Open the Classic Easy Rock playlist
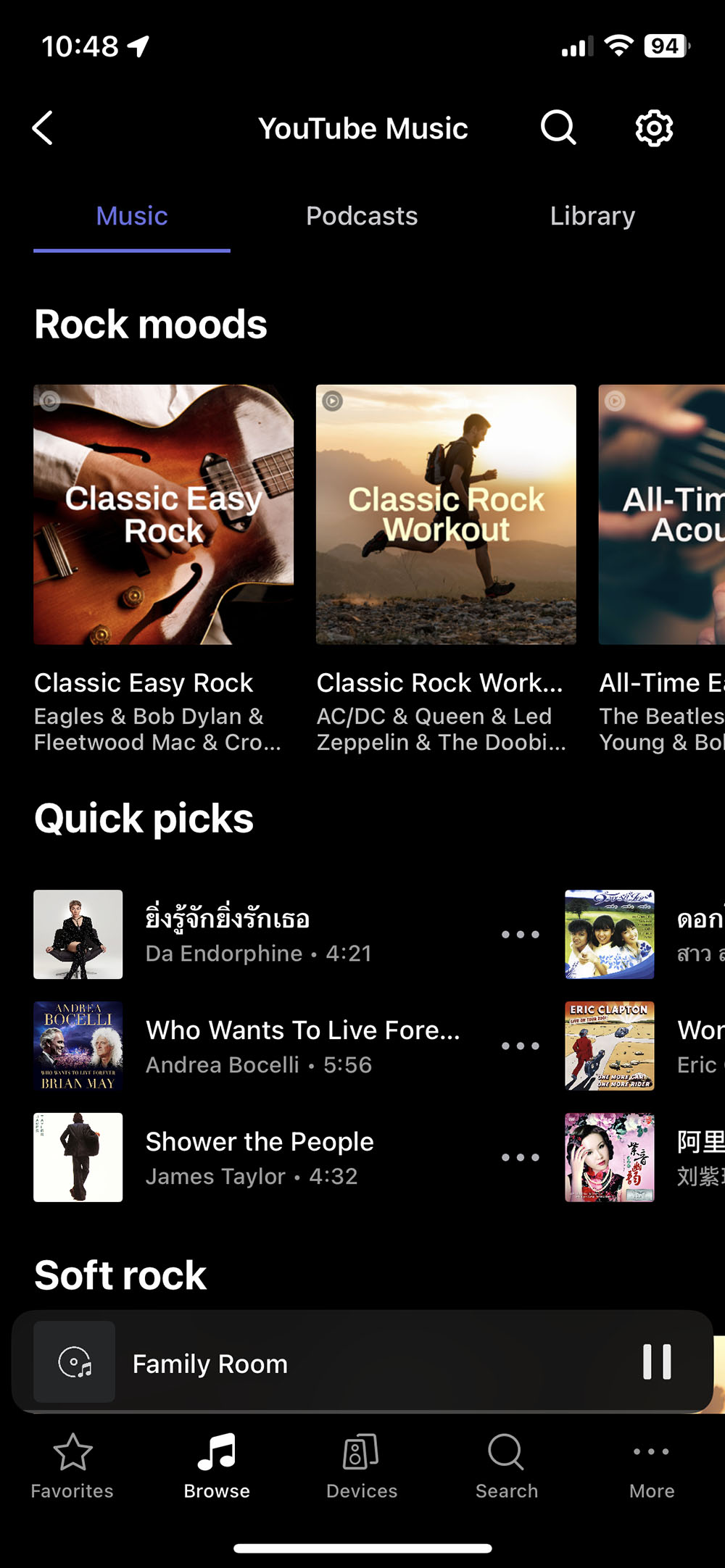 click(164, 514)
